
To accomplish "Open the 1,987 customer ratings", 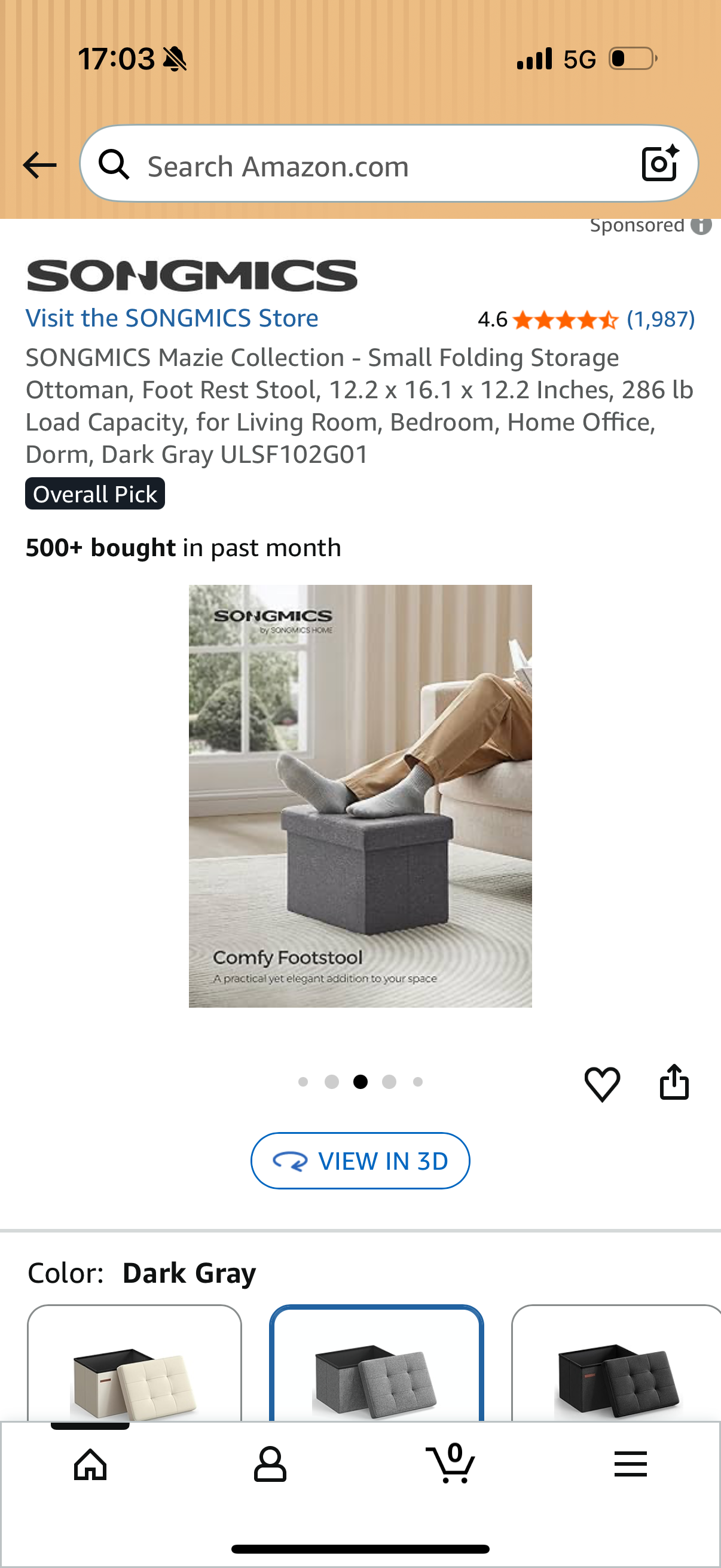I will point(661,319).
